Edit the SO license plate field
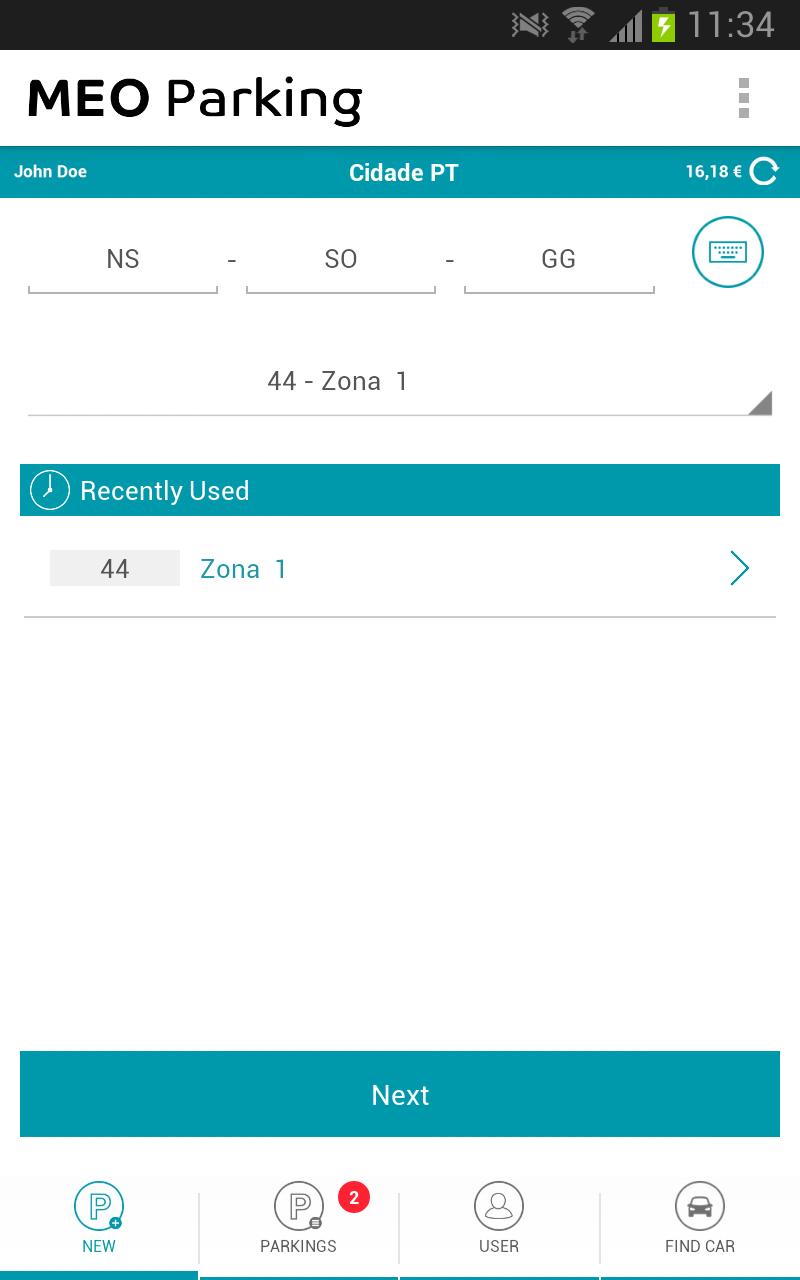Screen dimensions: 800x1280 (341, 260)
